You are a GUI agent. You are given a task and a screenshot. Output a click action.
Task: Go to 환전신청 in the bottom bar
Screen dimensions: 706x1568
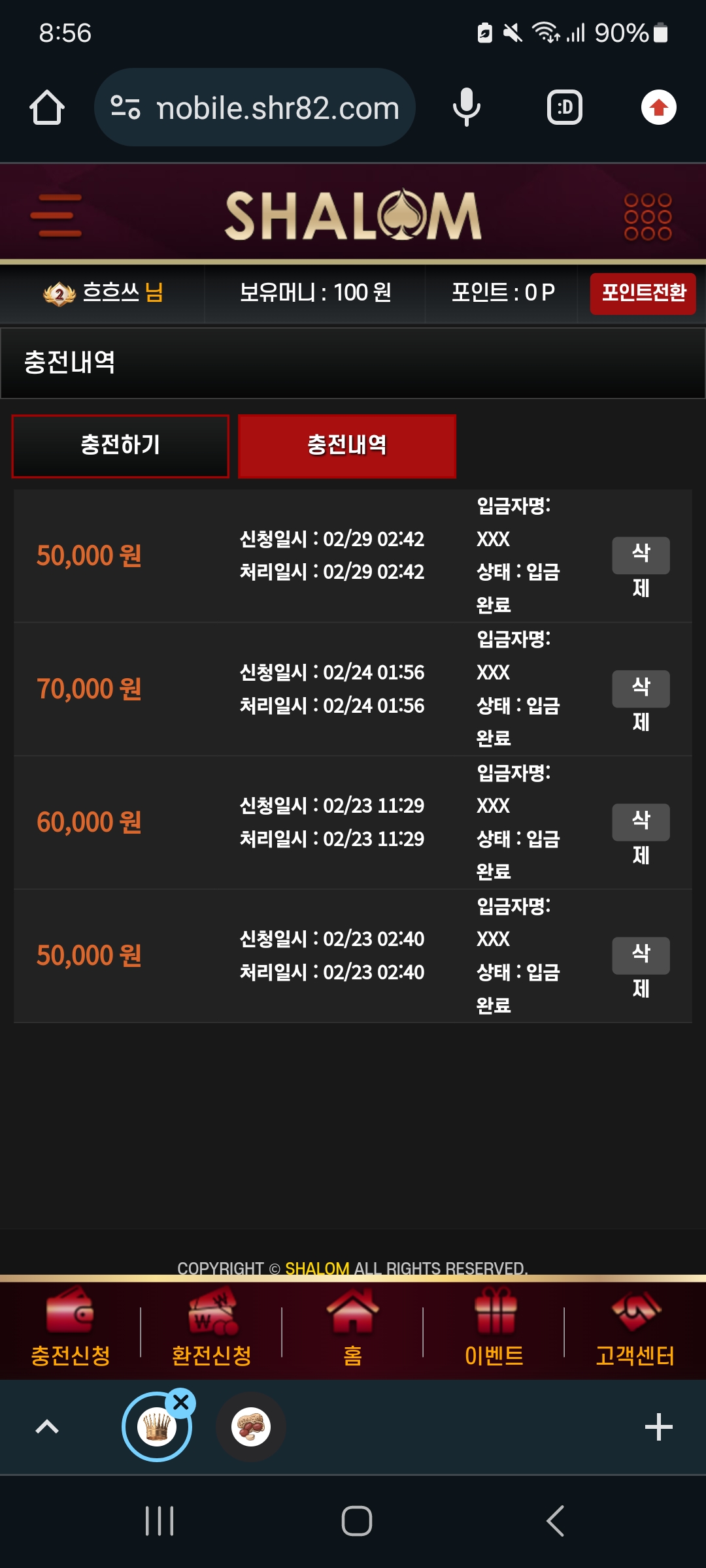click(212, 1329)
